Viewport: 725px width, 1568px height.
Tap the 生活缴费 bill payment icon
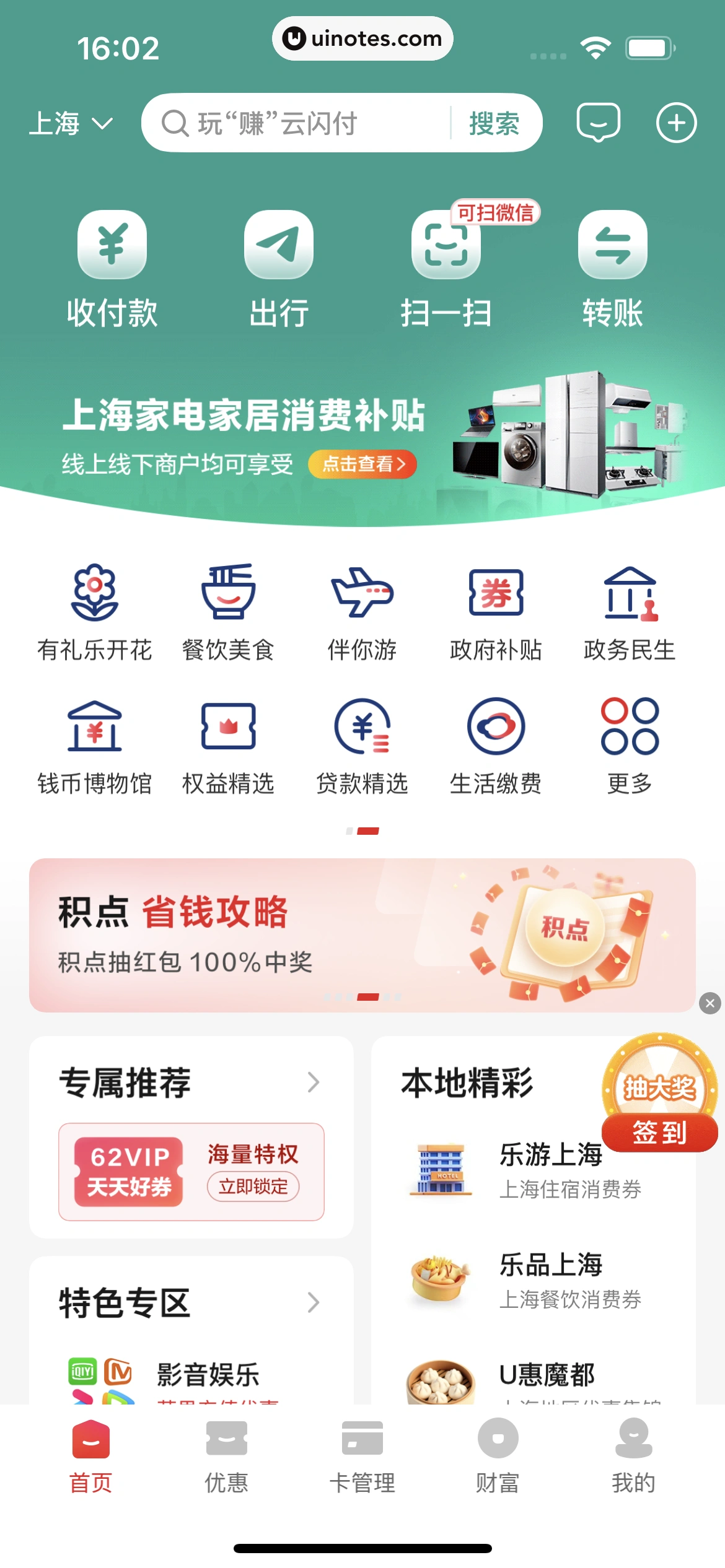[496, 743]
